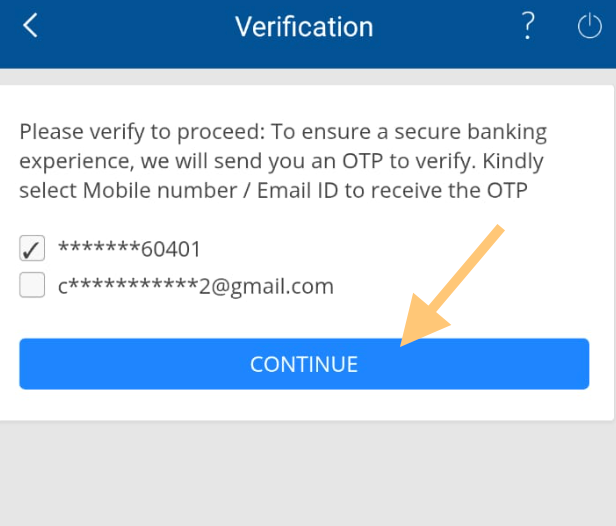Select the gmail.com email checkbox

coord(33,286)
